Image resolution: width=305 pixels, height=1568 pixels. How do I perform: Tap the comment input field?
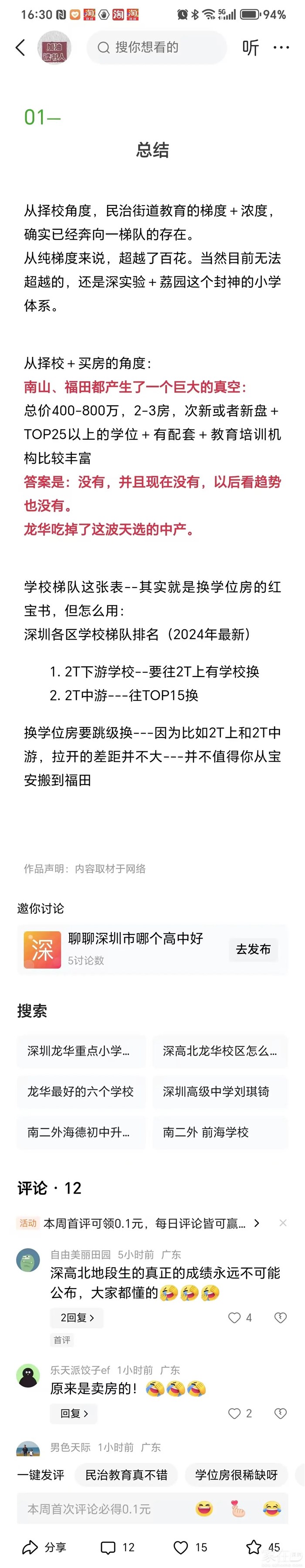[x=98, y=1509]
